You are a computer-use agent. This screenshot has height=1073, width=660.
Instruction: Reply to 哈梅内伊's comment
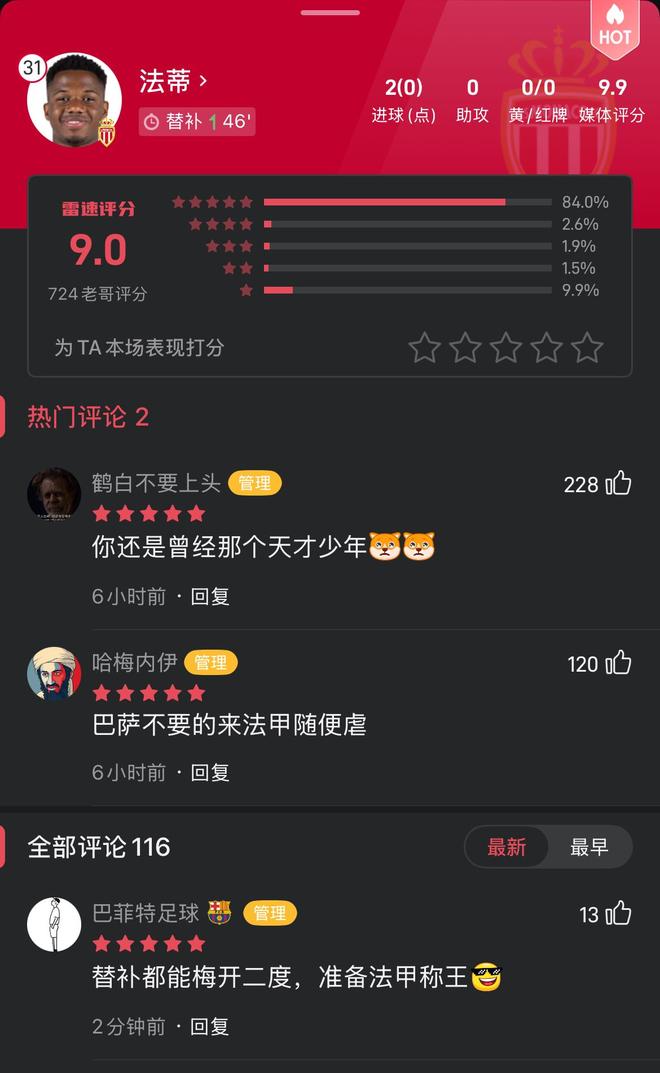pos(210,772)
